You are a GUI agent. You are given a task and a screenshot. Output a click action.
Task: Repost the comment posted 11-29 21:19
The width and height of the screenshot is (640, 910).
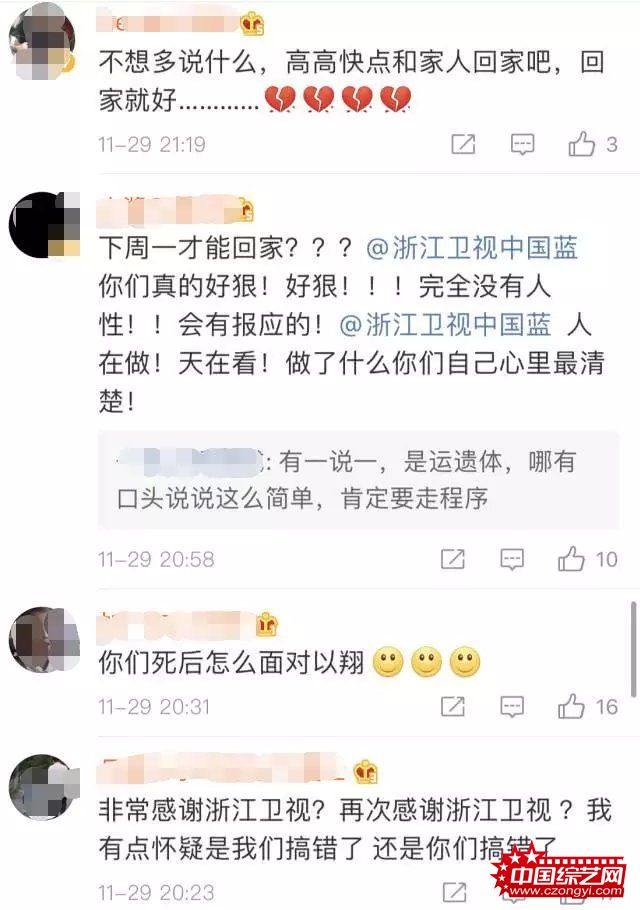point(463,145)
